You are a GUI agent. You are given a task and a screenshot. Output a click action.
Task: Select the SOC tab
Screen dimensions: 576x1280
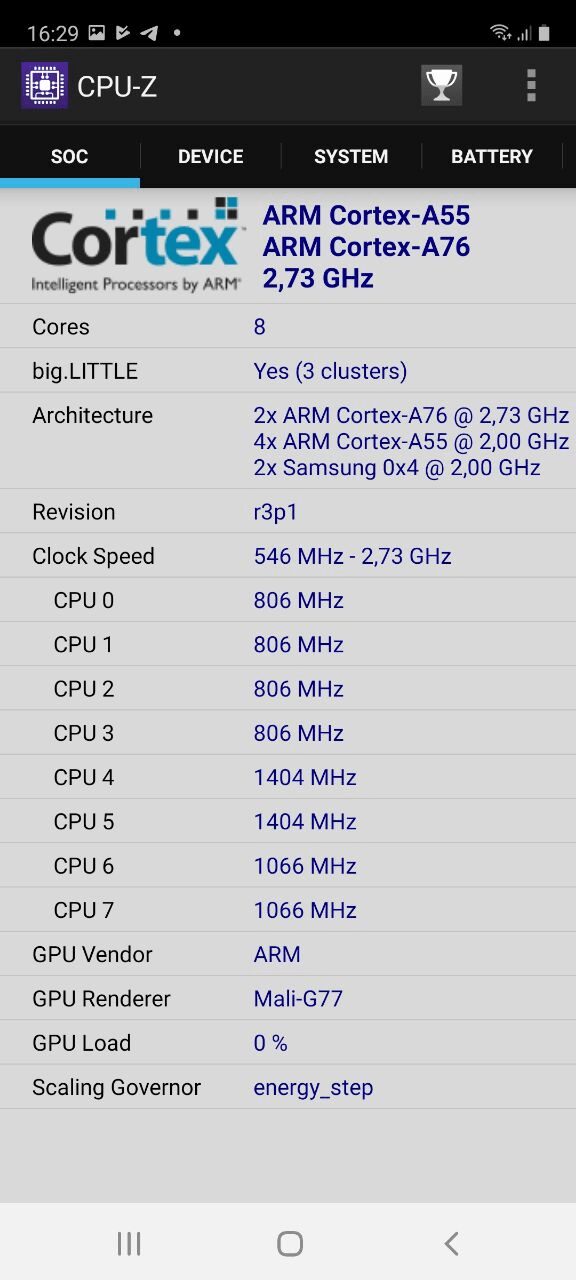tap(70, 156)
